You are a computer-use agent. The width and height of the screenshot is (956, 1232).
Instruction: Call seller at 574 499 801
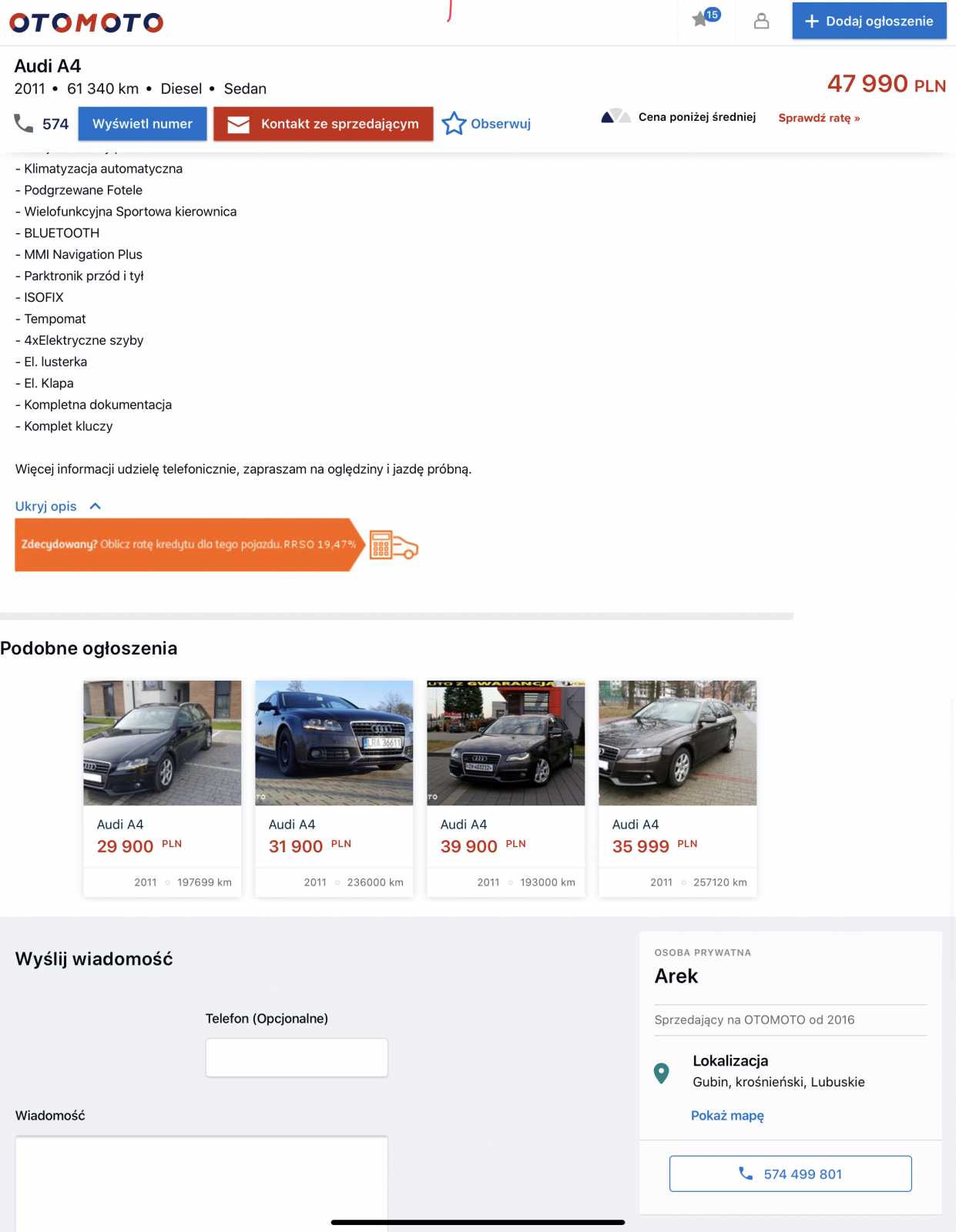pyautogui.click(x=790, y=1173)
